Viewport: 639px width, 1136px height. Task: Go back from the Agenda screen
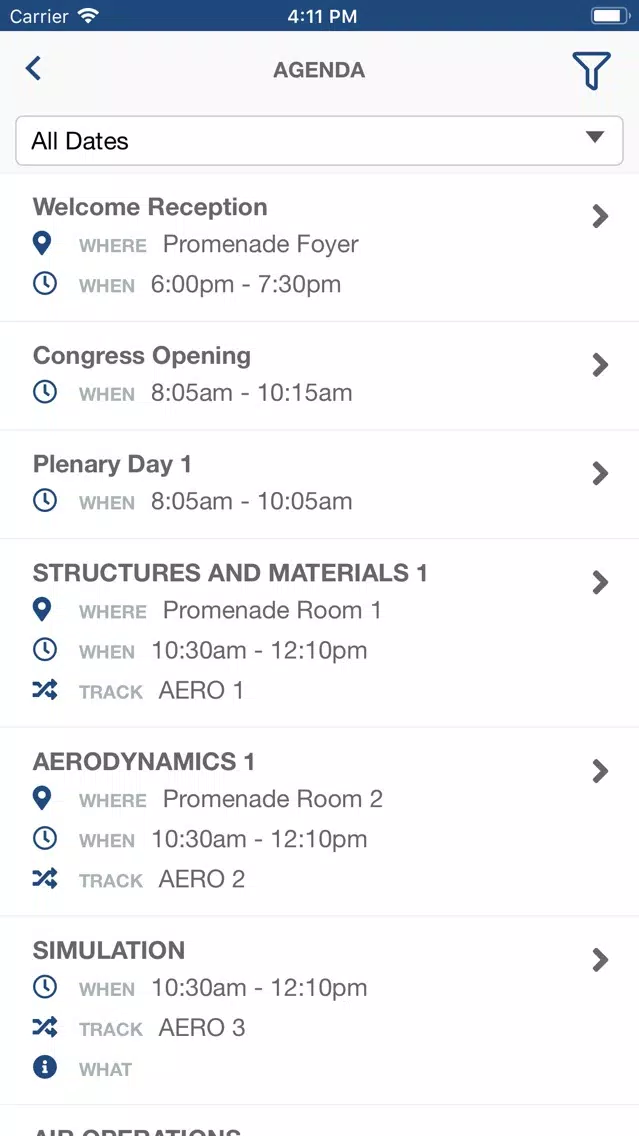pyautogui.click(x=33, y=70)
